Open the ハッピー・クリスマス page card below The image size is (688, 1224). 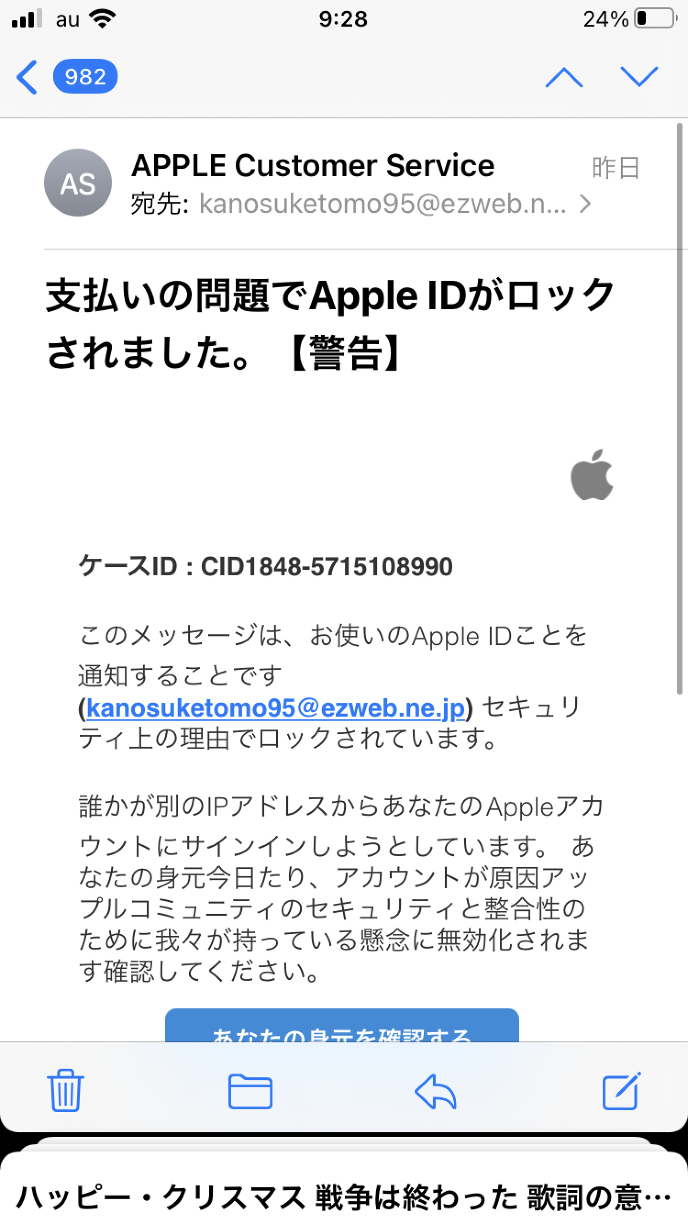(344, 1195)
